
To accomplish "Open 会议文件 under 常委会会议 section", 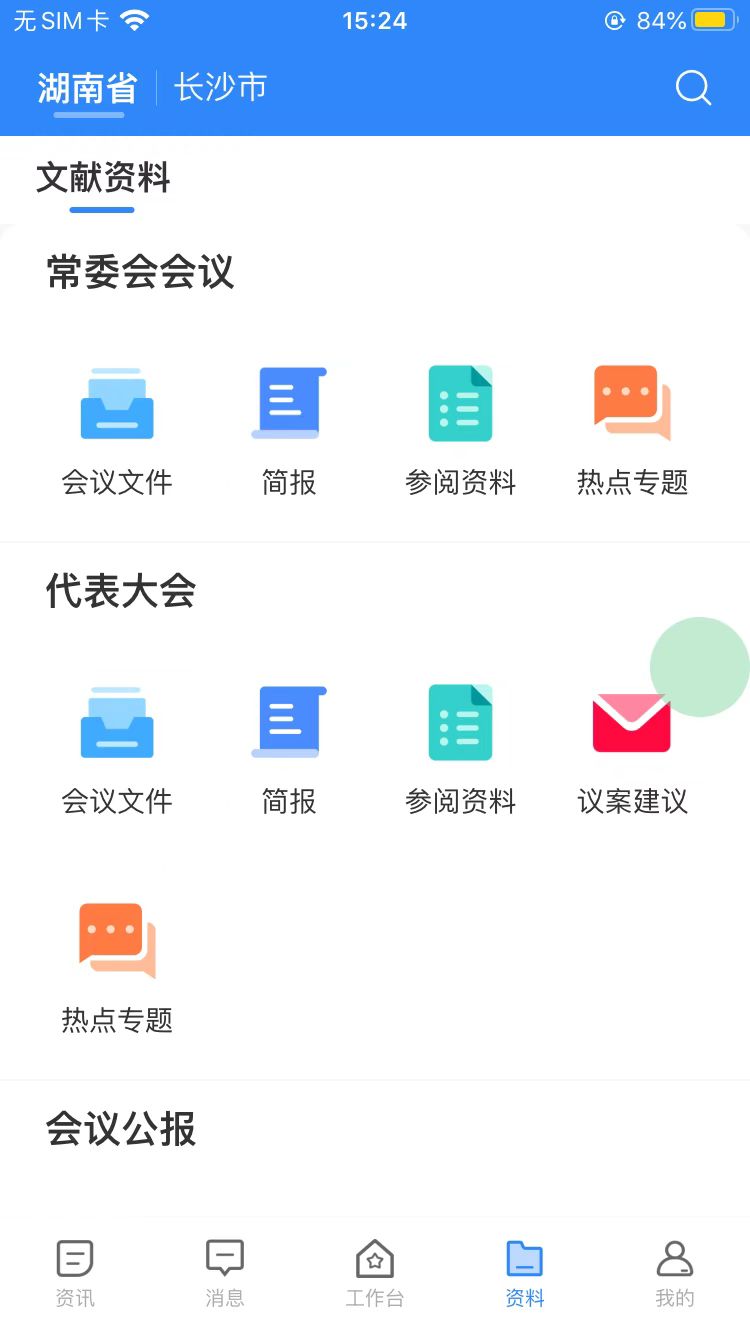I will 116,425.
